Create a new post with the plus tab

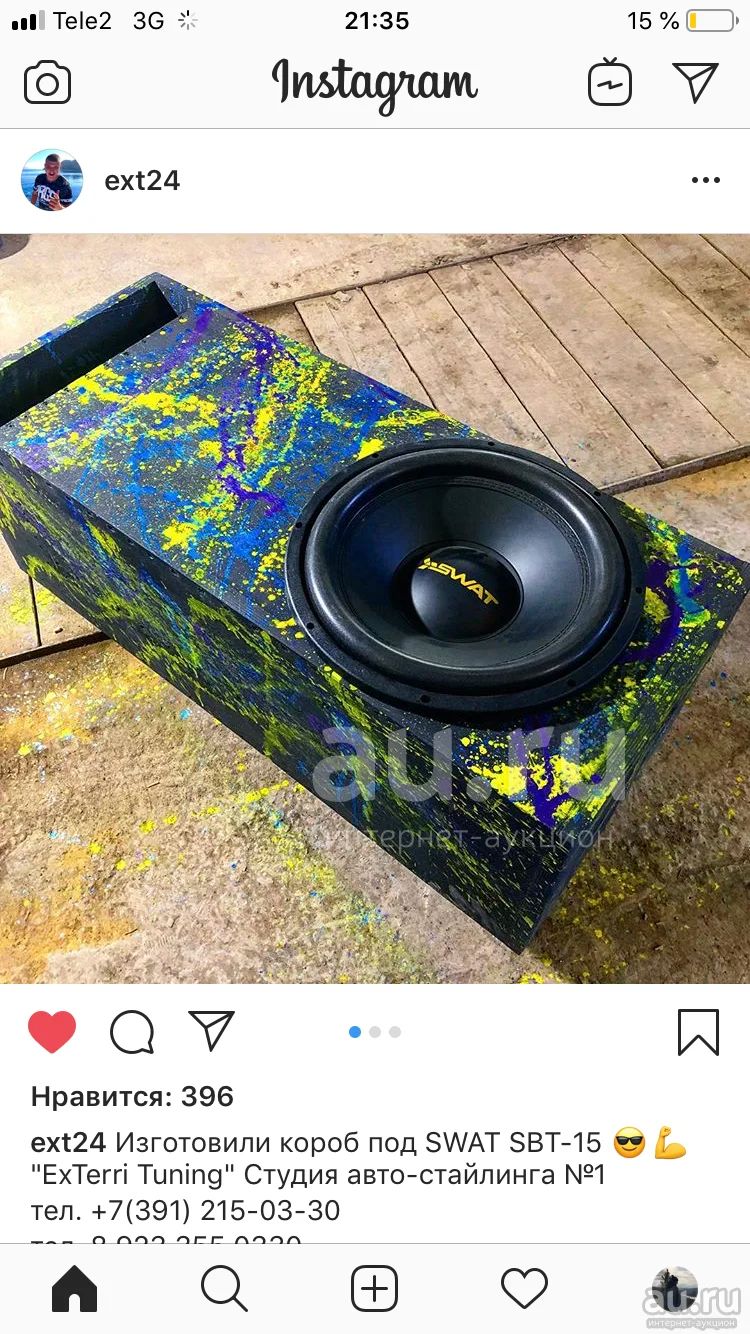point(375,1288)
